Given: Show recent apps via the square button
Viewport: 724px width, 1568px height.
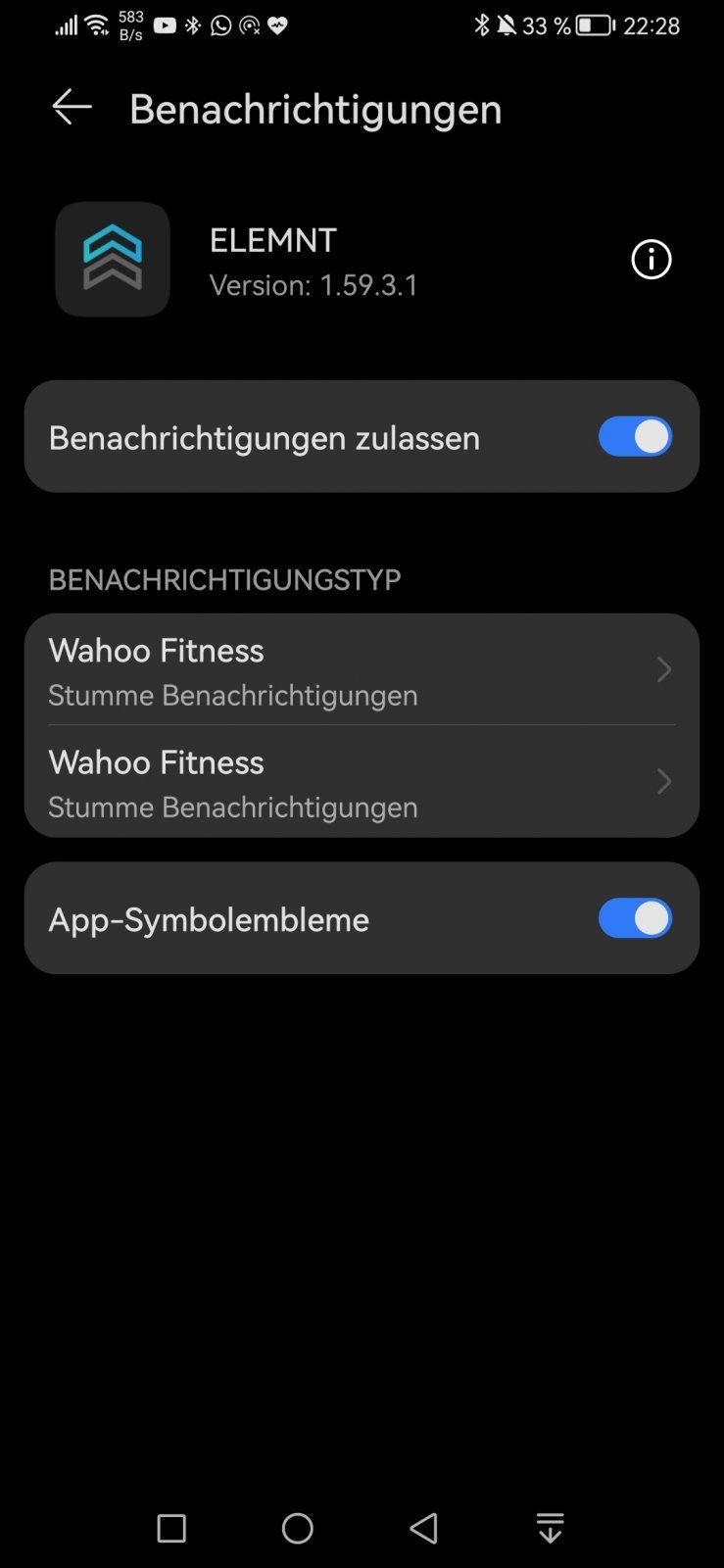Looking at the screenshot, I should pyautogui.click(x=171, y=1528).
